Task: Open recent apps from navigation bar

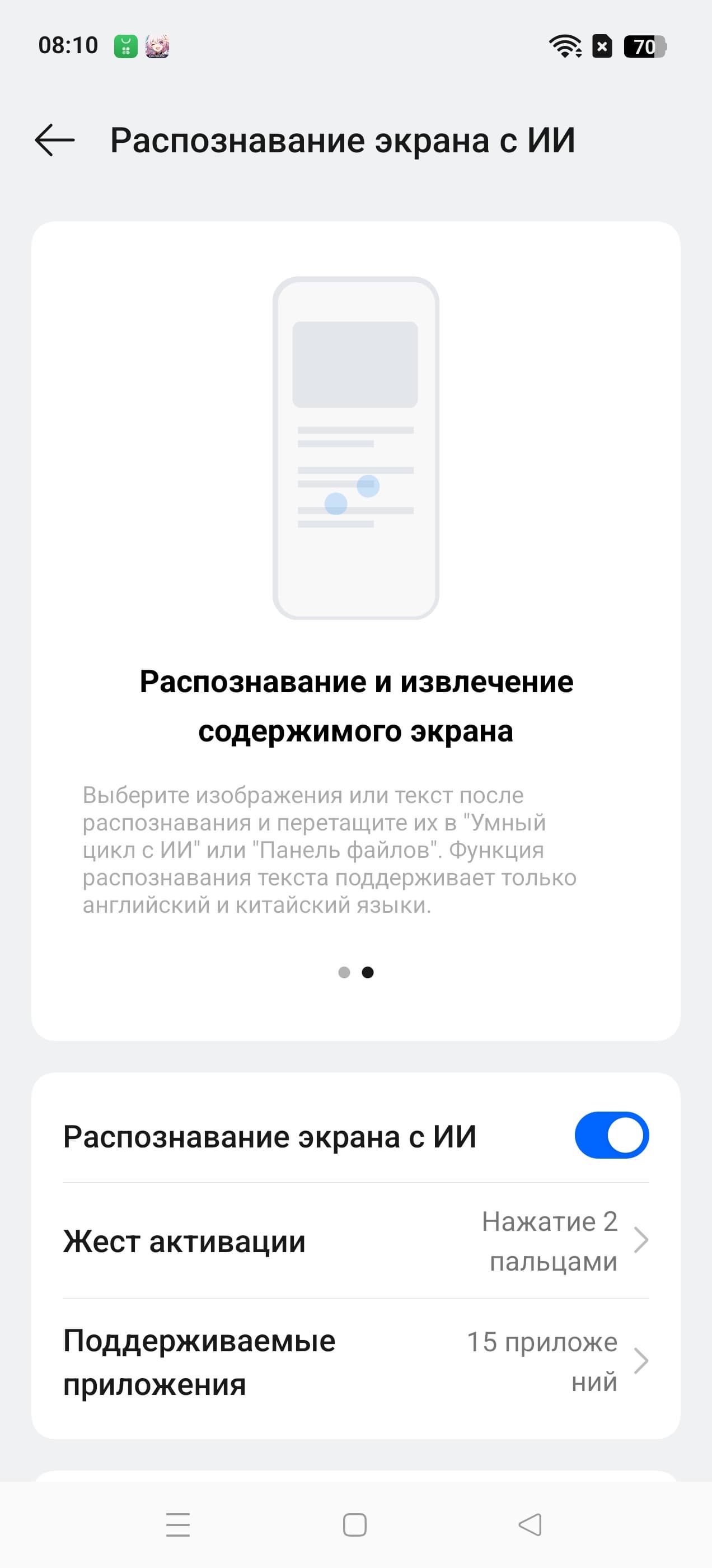Action: [177, 1525]
